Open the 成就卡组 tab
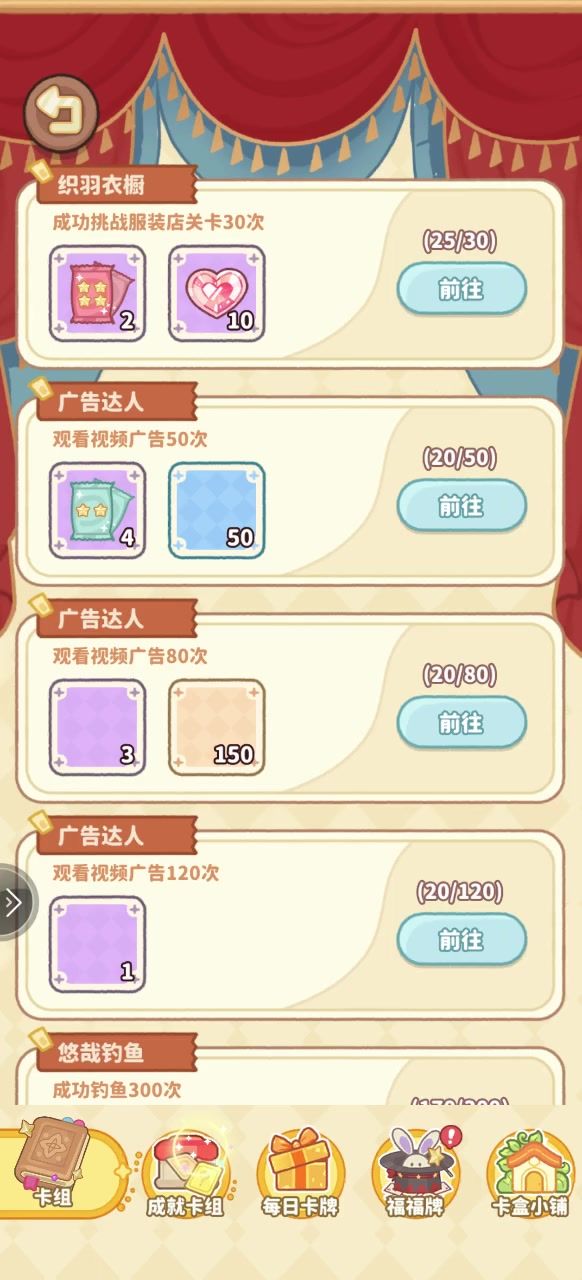 [x=186, y=1172]
